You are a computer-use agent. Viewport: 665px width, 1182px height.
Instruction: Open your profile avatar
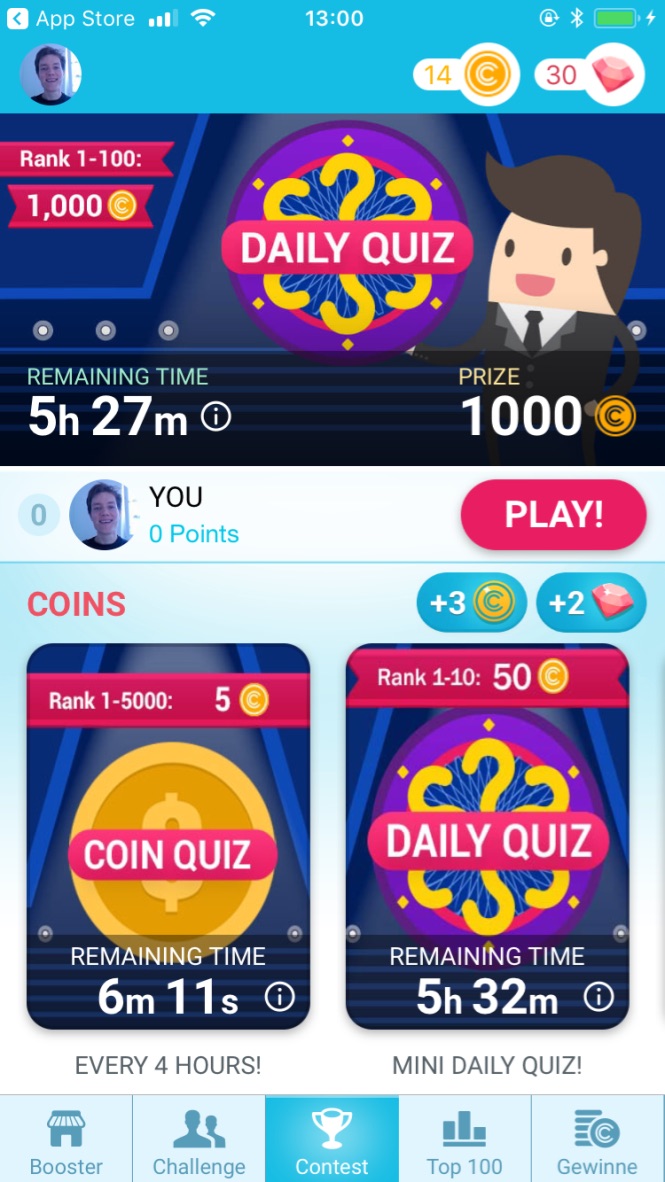pos(51,75)
